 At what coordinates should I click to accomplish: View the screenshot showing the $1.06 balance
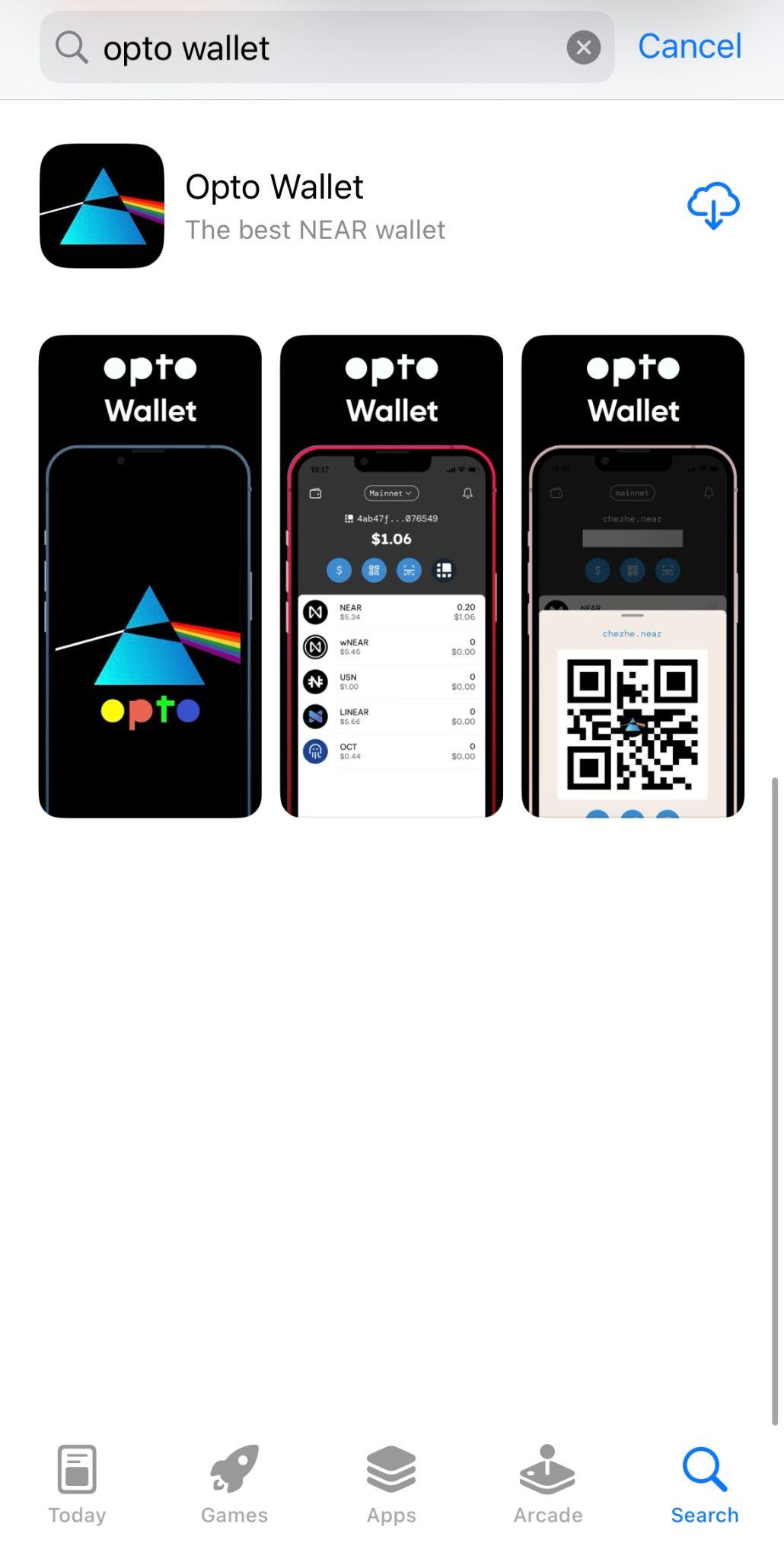tap(391, 576)
